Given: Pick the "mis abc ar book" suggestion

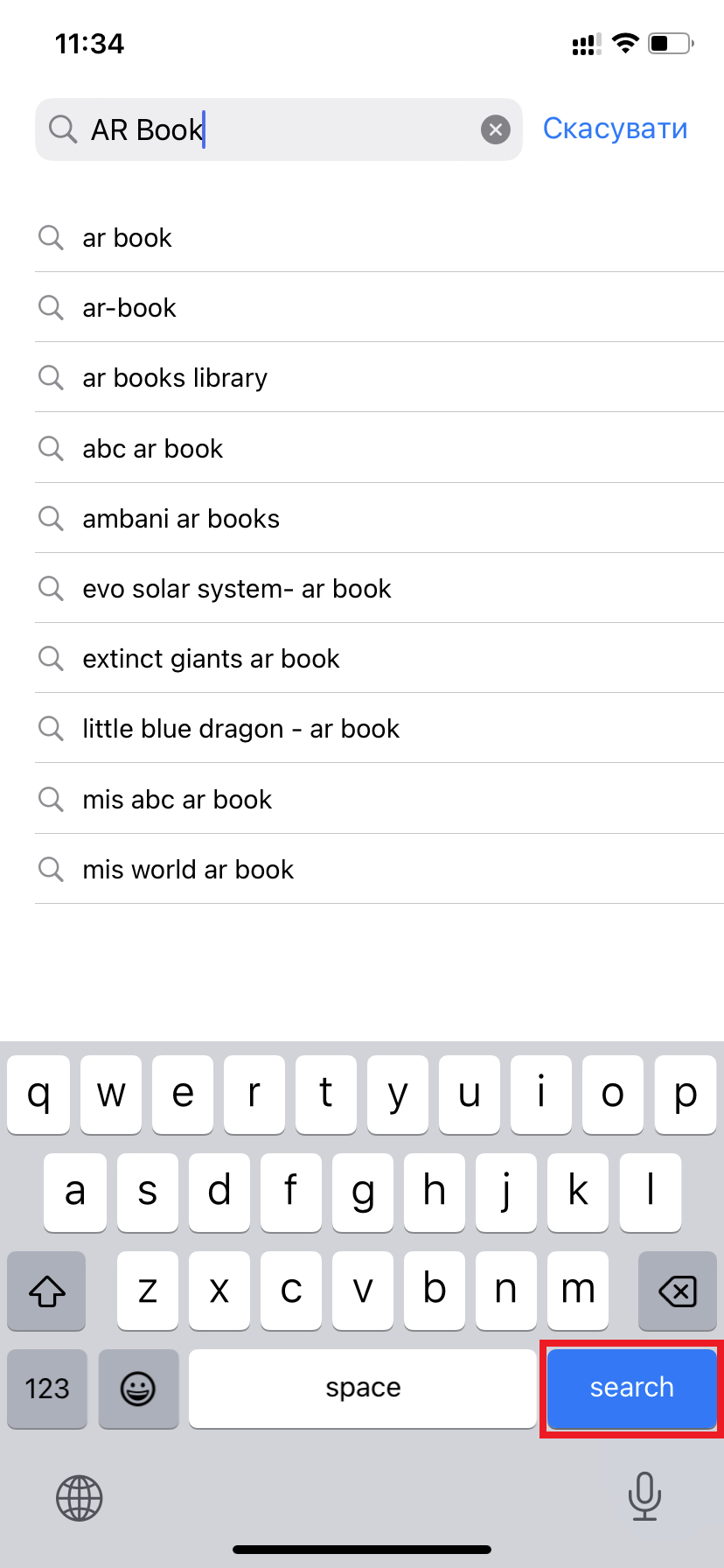Looking at the screenshot, I should 379,799.
